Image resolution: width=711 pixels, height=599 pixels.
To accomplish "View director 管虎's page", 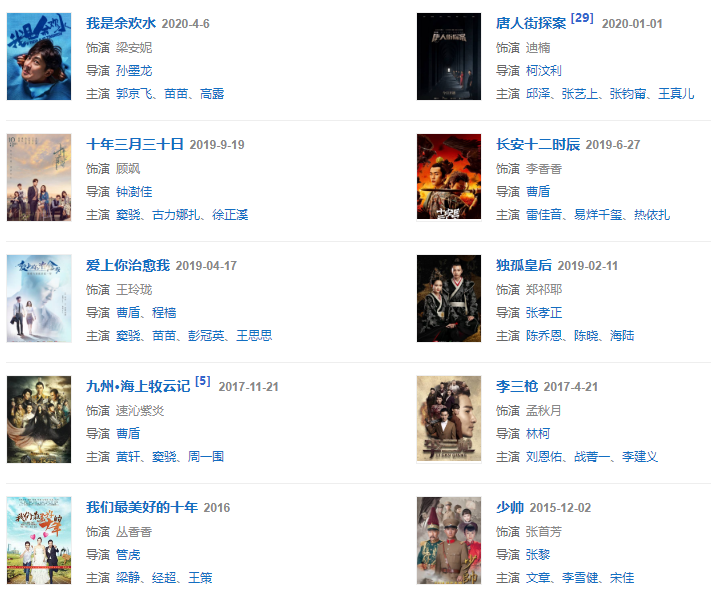I will tap(127, 554).
